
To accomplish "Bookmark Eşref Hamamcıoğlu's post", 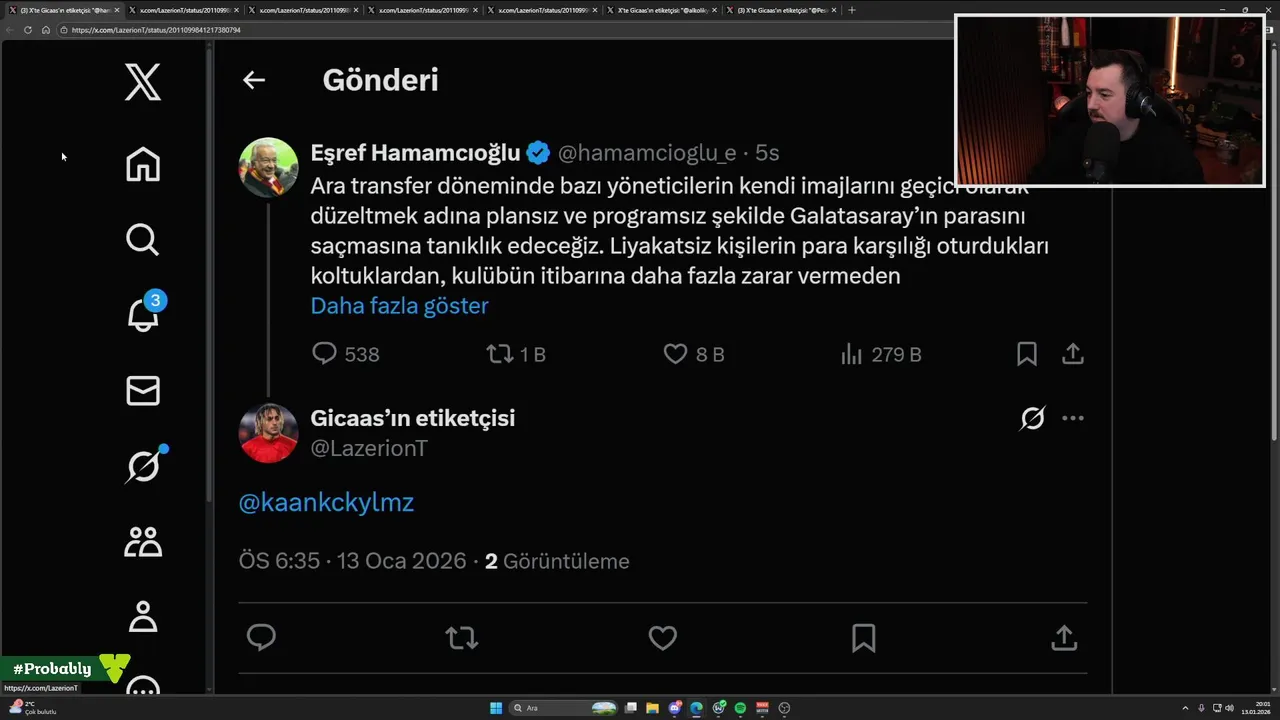I will pyautogui.click(x=1027, y=354).
